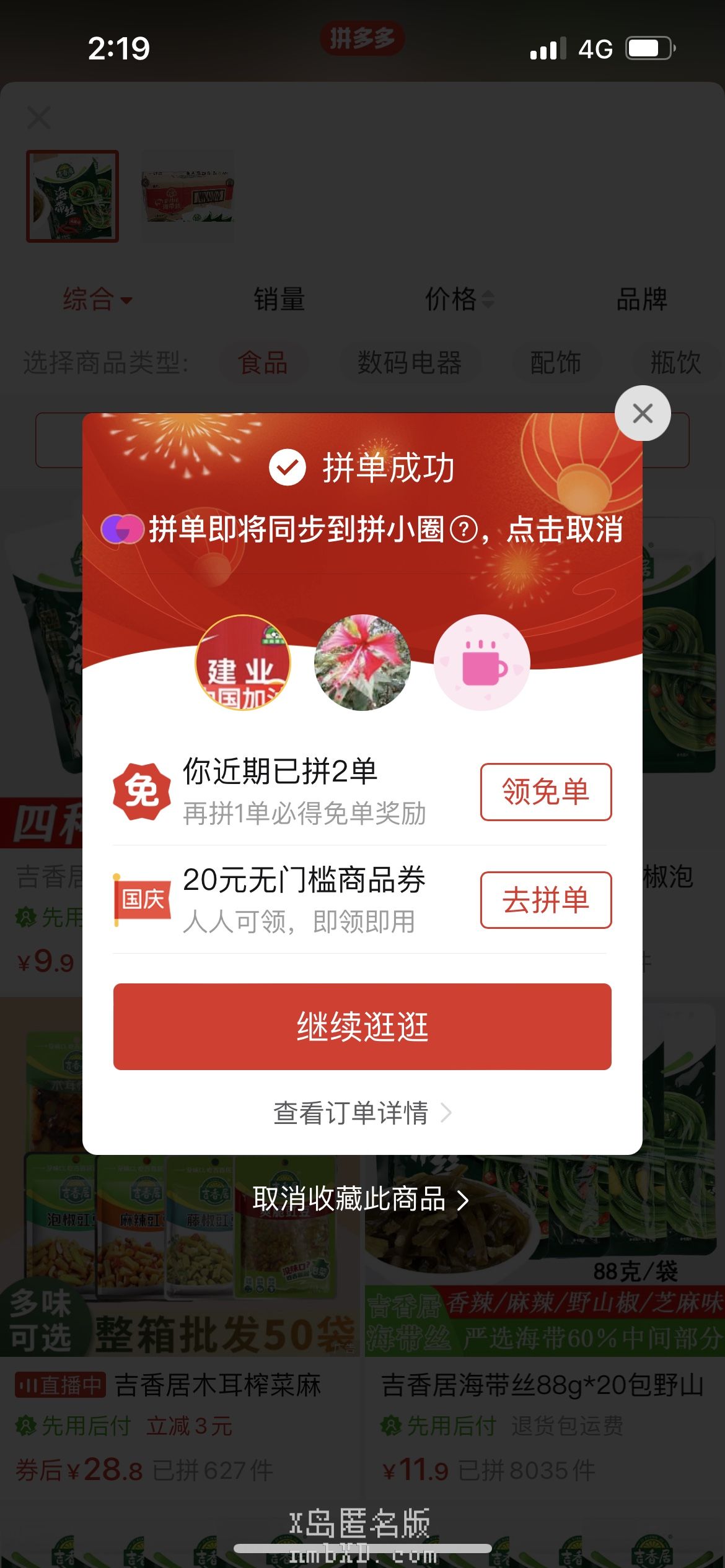Open 查看订单详情 link
Image resolution: width=725 pixels, height=1568 pixels.
(362, 1113)
